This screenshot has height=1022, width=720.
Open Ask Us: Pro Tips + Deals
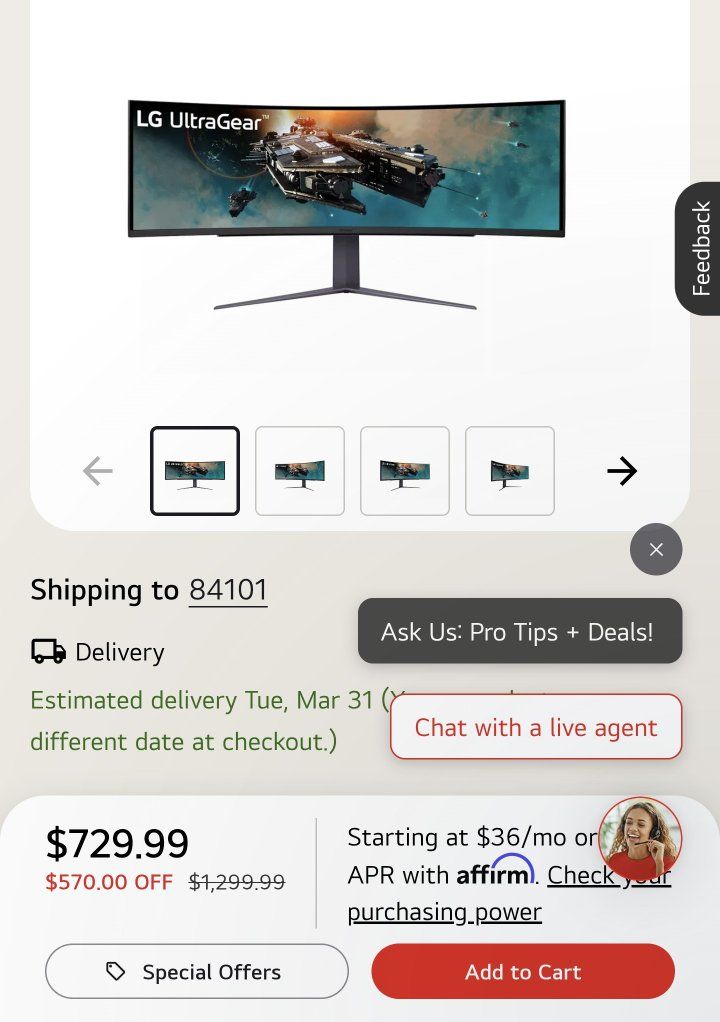click(x=519, y=631)
